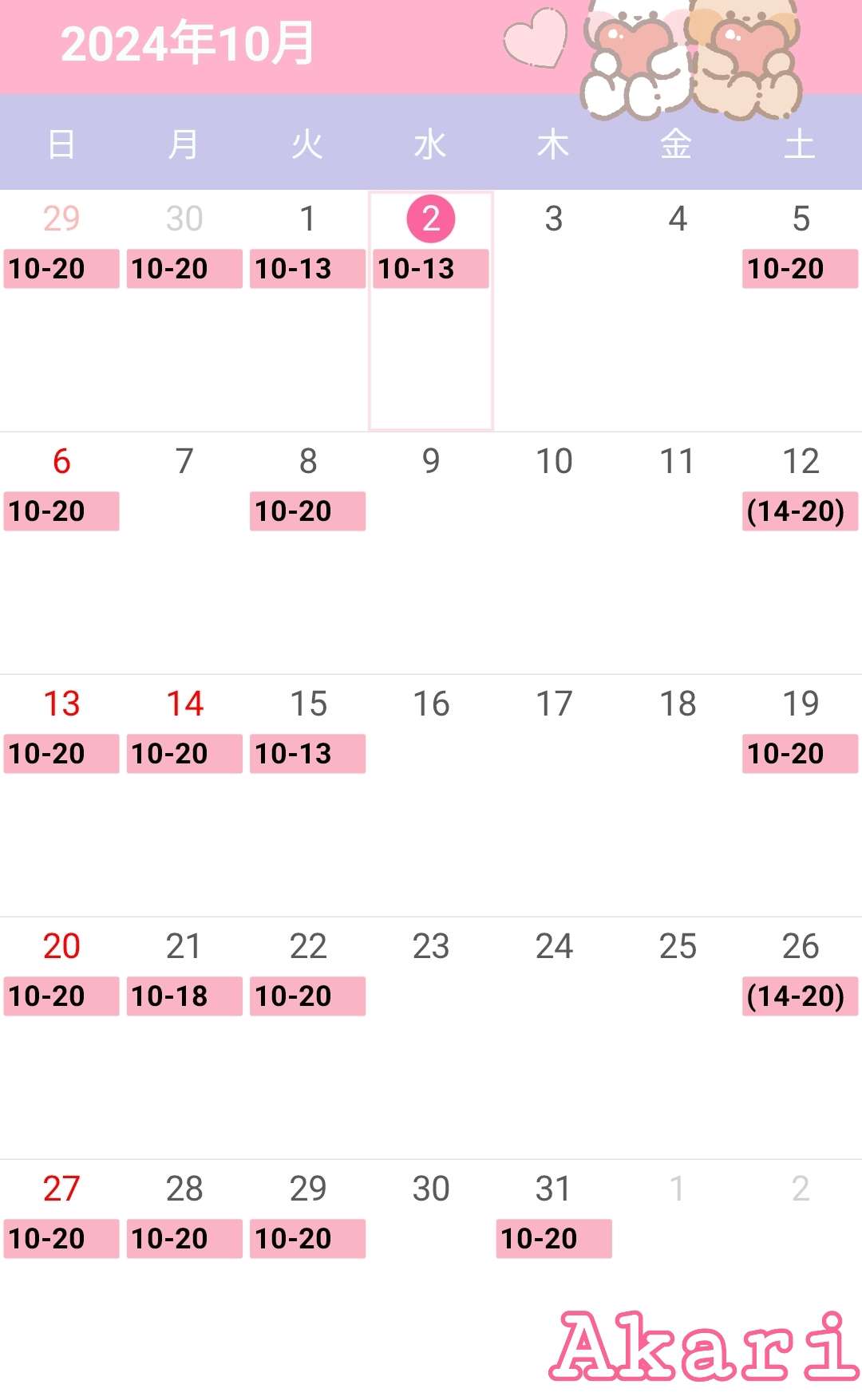Viewport: 862px width, 1400px height.
Task: Open the (14-20) event on October 26
Action: (x=800, y=996)
